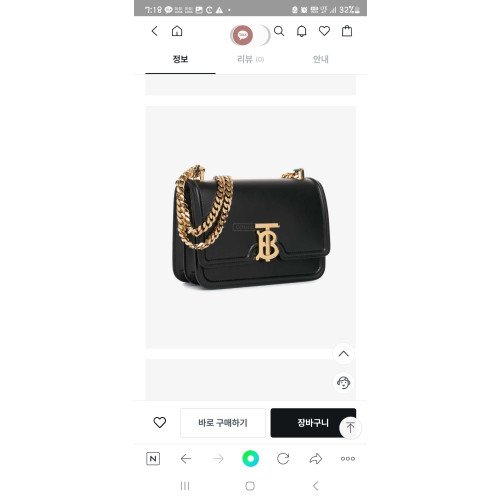
Task: Toggle the KakaoTalk chat switch
Action: (250, 35)
